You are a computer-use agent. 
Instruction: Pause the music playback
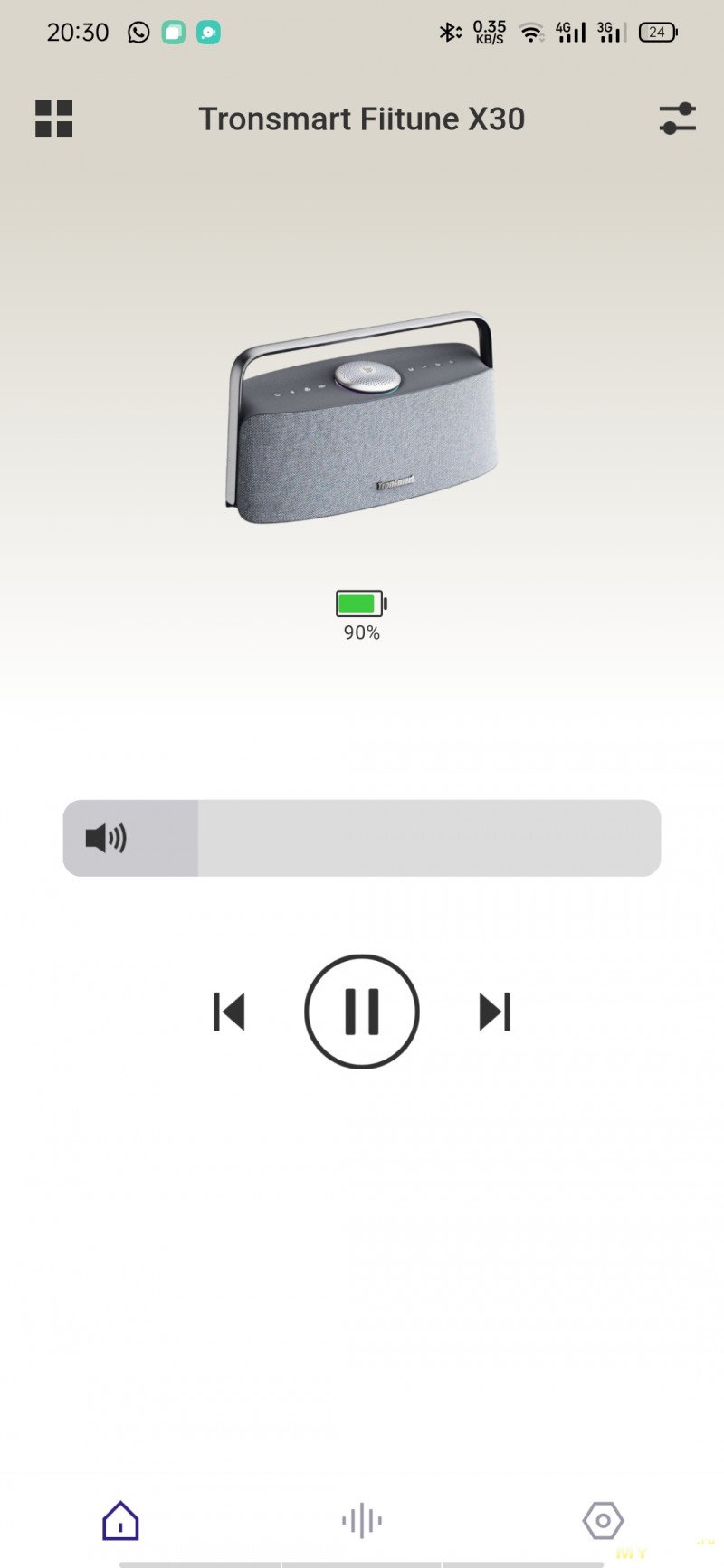click(362, 1012)
